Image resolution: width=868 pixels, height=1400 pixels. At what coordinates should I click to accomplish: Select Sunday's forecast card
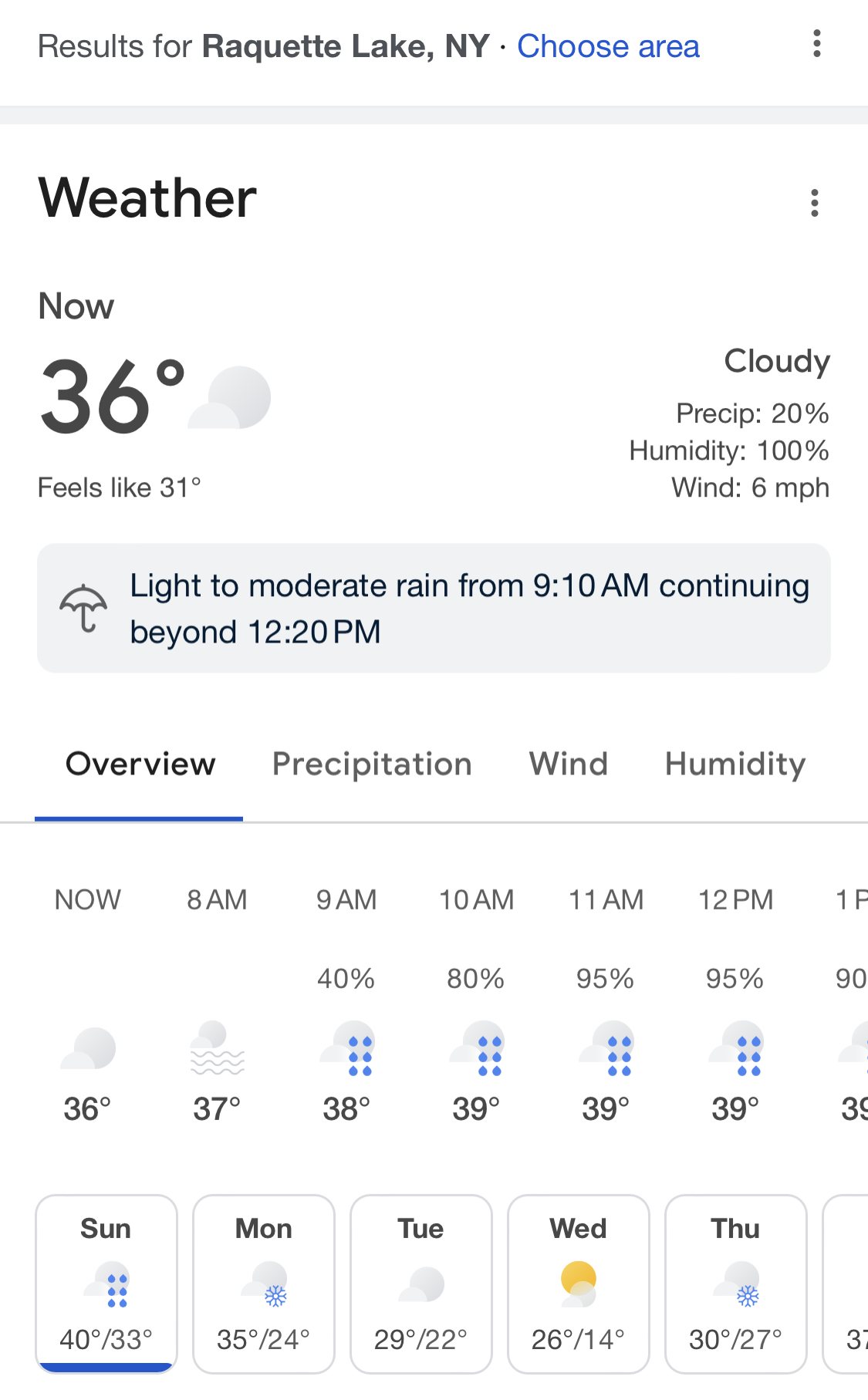coord(106,1284)
